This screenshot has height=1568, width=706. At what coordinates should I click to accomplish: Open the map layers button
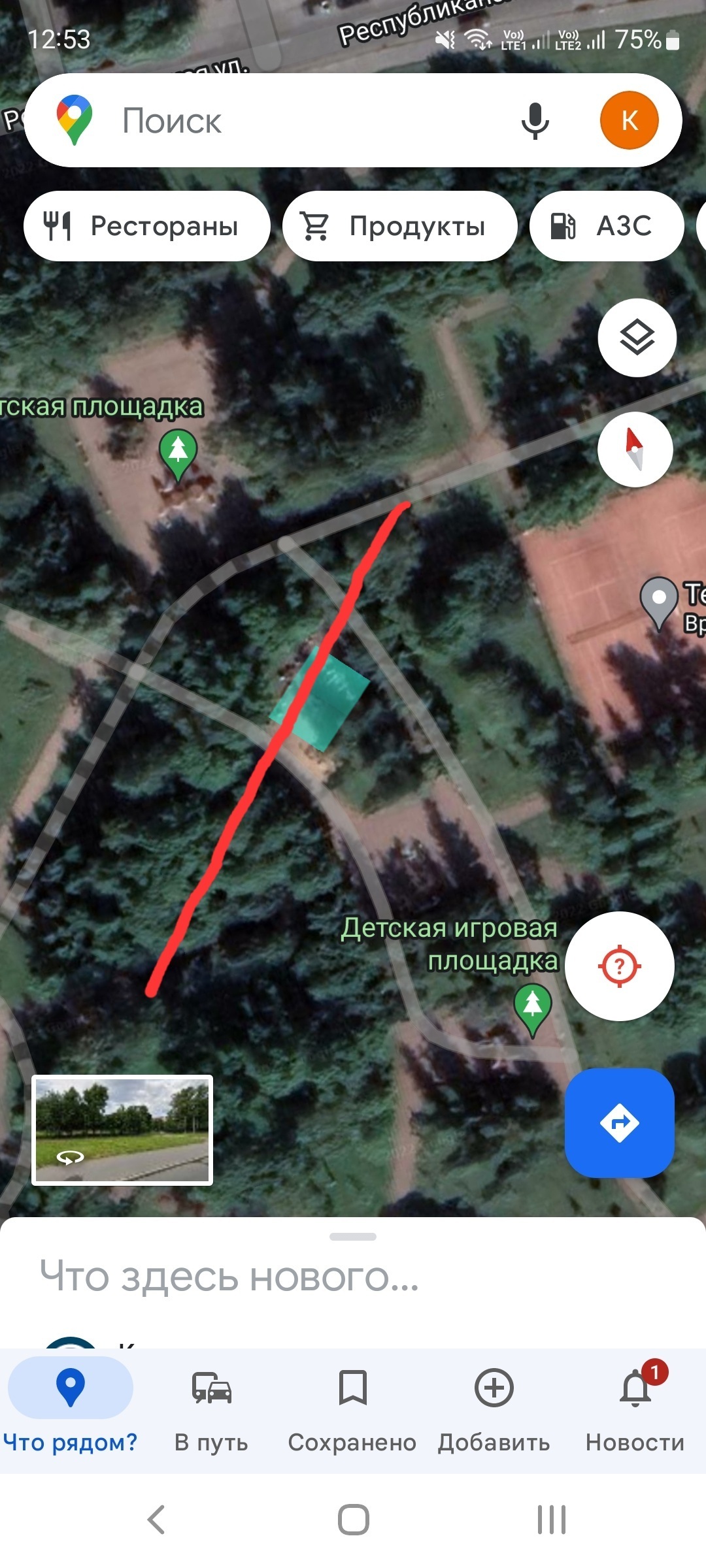coord(637,338)
